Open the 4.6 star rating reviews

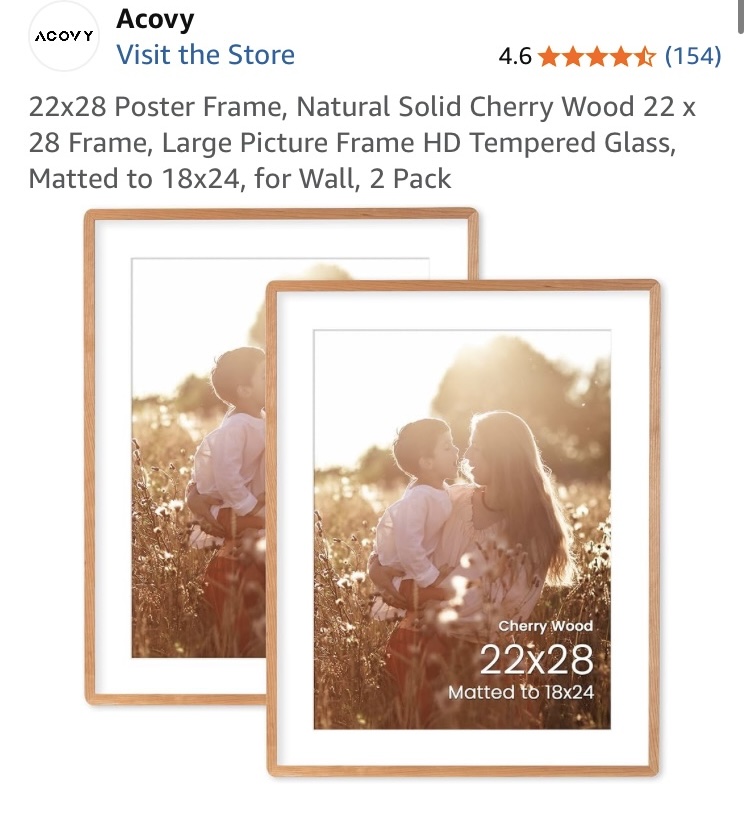[x=596, y=56]
